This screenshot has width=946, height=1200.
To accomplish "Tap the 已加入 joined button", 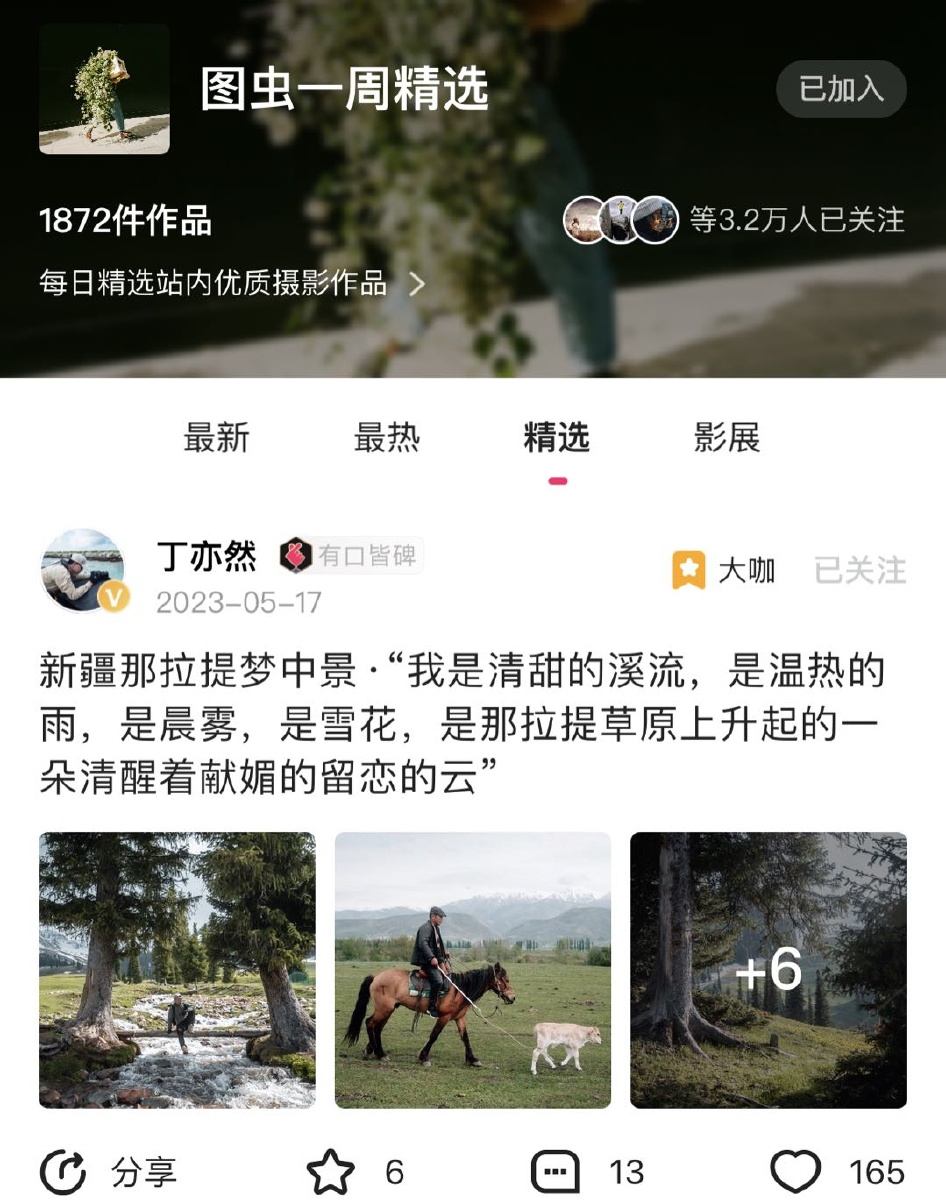I will [841, 89].
